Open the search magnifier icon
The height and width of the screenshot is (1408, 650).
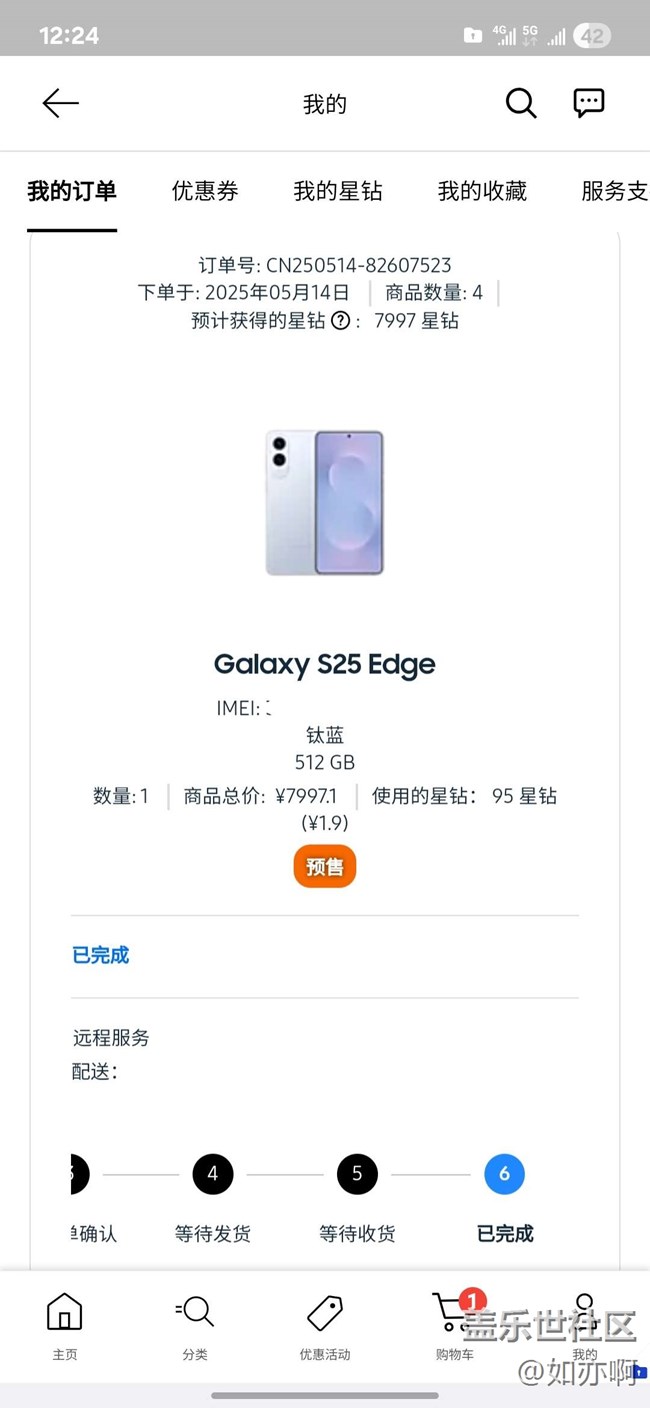click(x=520, y=103)
